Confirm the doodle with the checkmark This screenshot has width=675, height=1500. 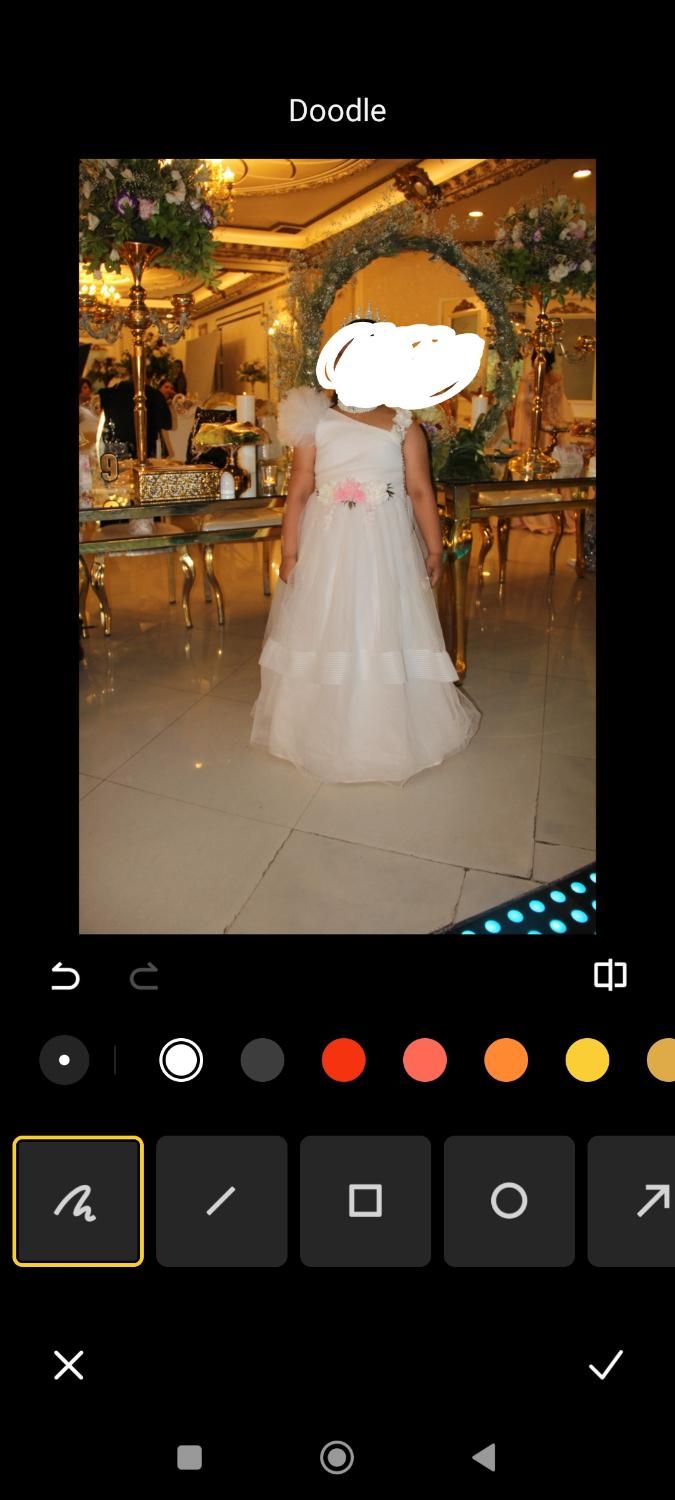(x=606, y=1365)
